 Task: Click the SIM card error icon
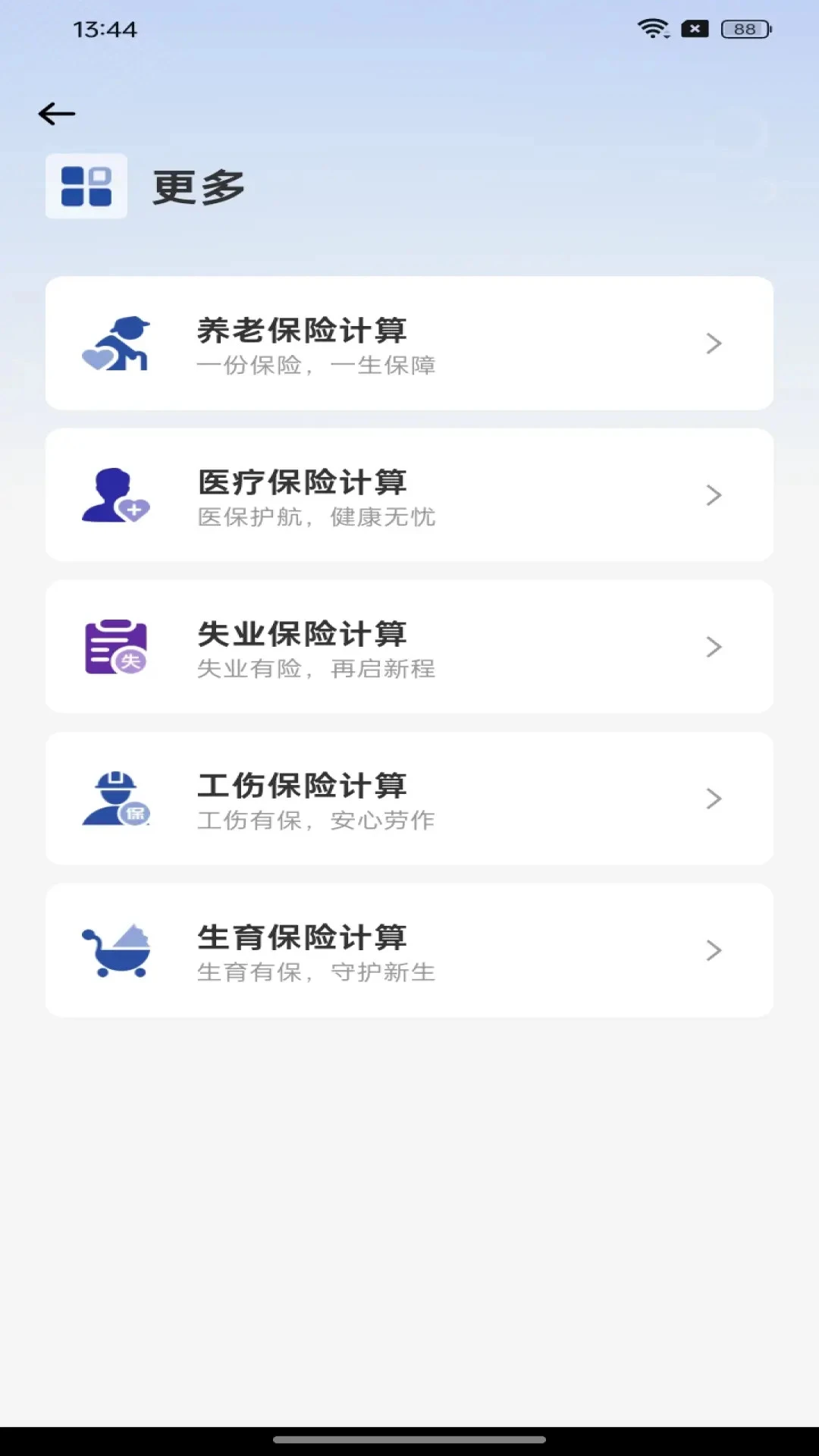click(x=694, y=29)
